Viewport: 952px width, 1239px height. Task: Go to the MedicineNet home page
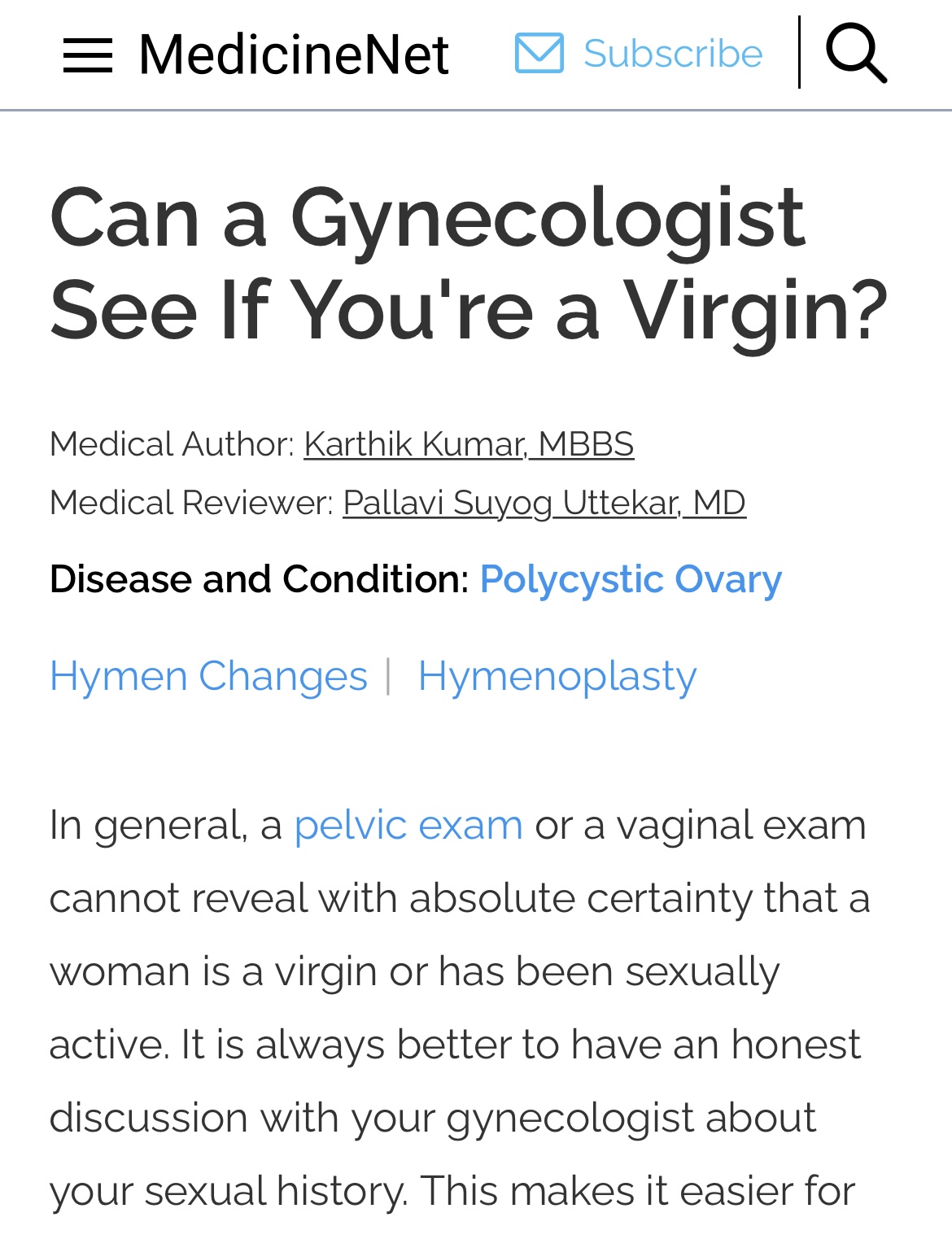point(294,55)
